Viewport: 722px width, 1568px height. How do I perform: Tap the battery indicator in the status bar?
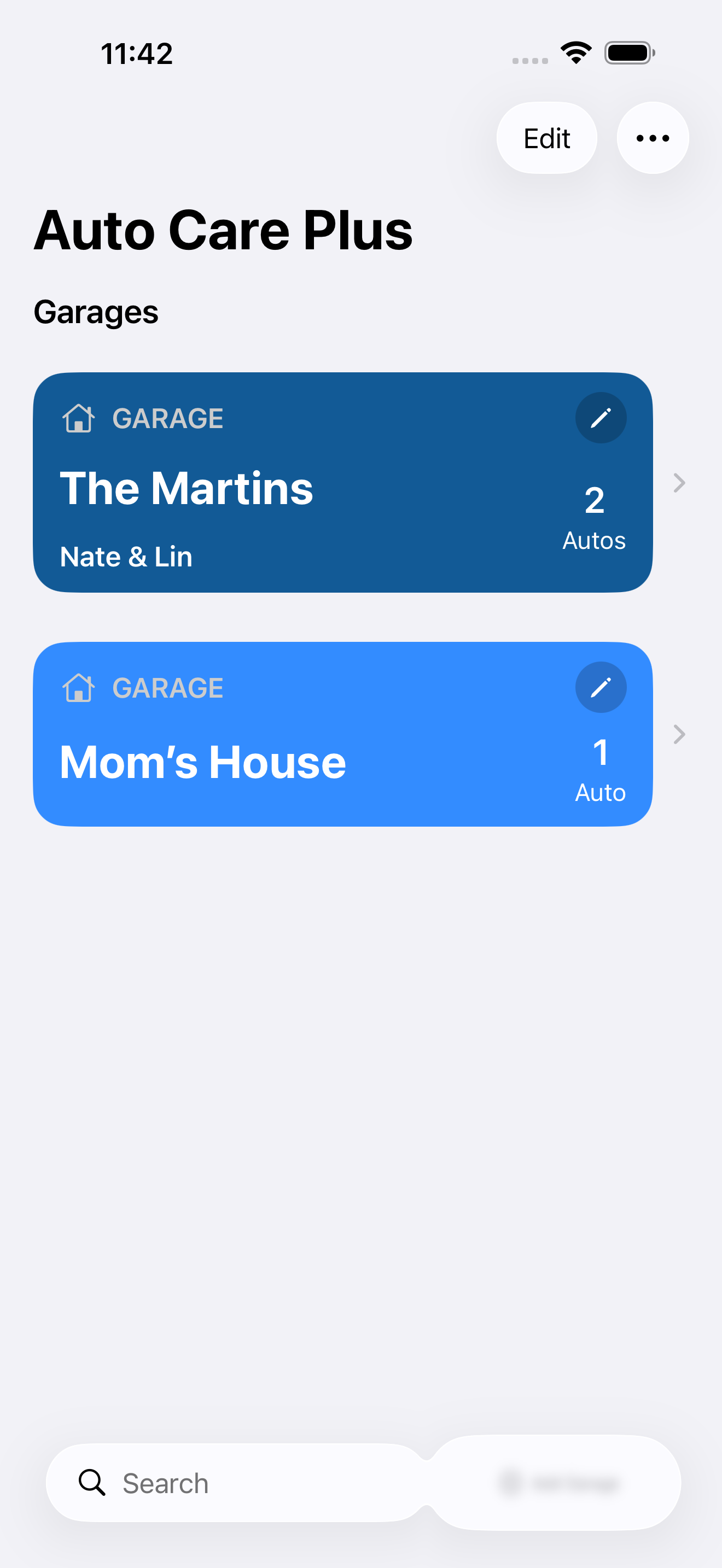tap(628, 53)
